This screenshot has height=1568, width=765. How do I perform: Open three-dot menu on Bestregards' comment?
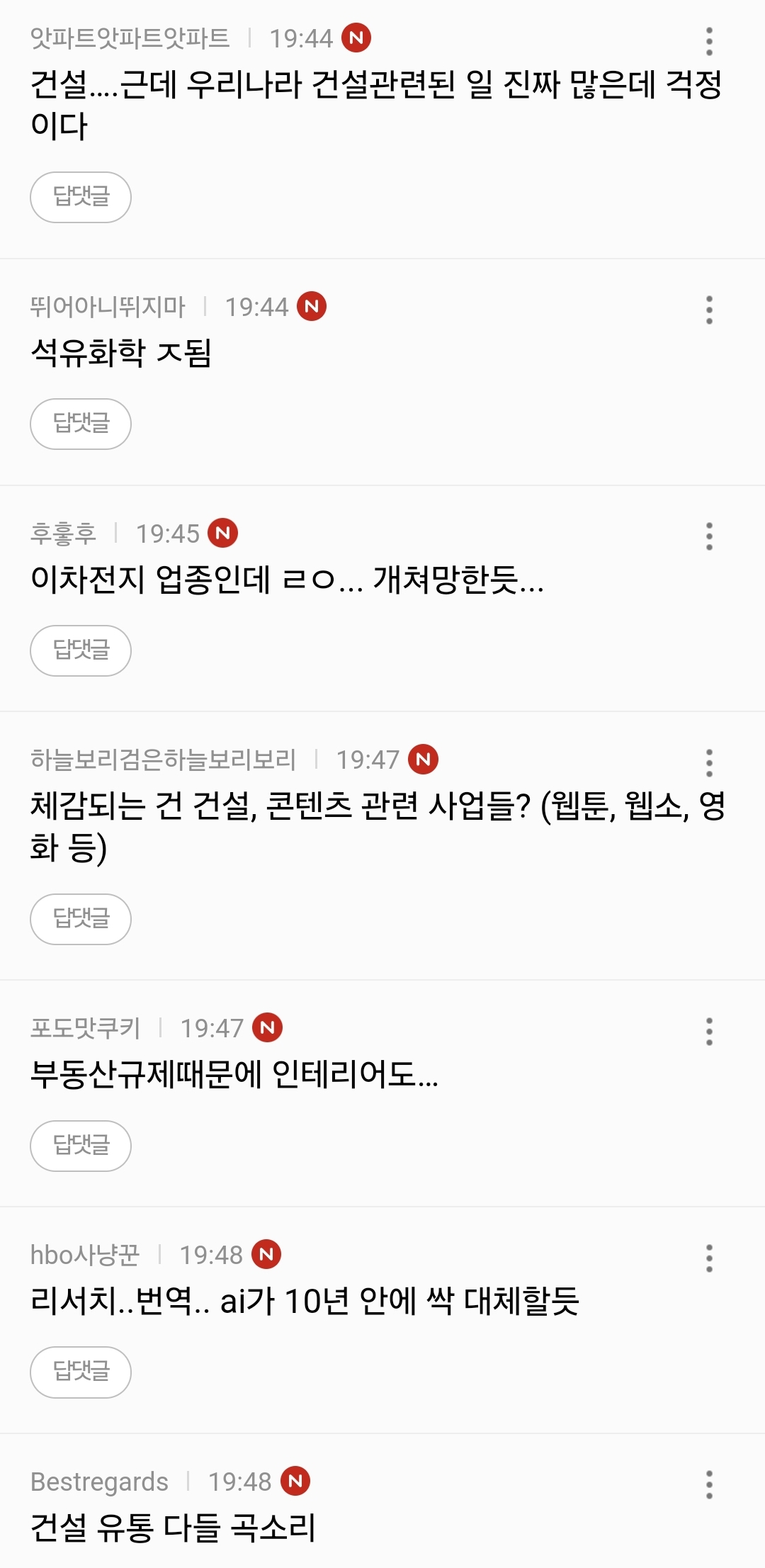[x=709, y=1484]
